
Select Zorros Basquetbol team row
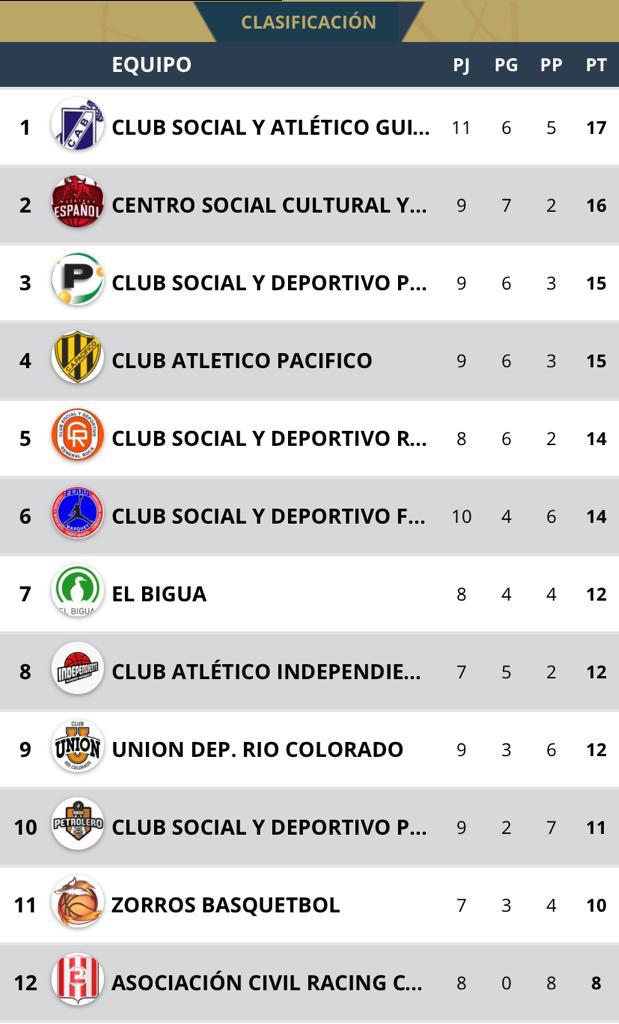pyautogui.click(x=226, y=905)
